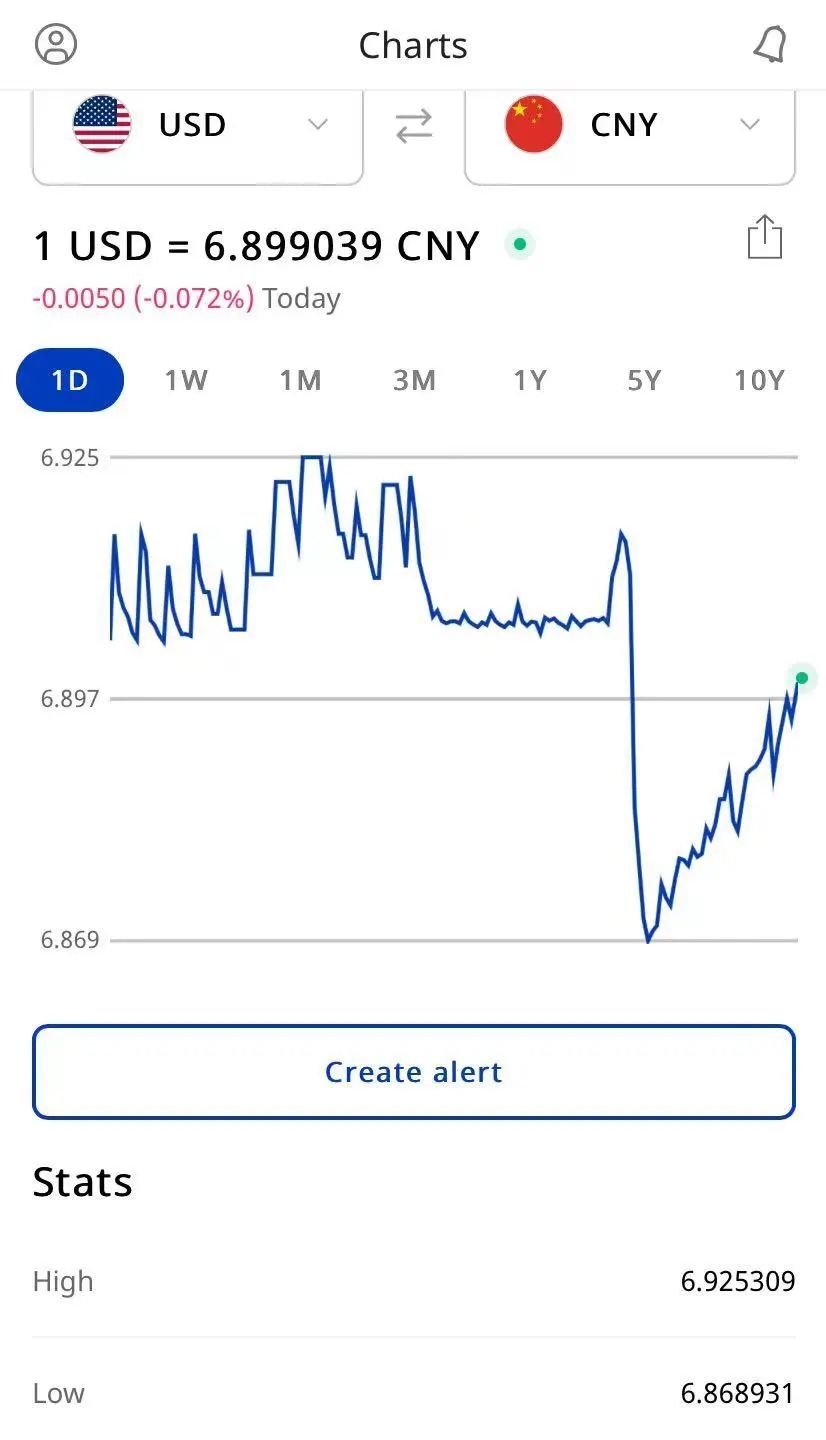
Task: Display the 10Y chart range
Action: point(759,380)
